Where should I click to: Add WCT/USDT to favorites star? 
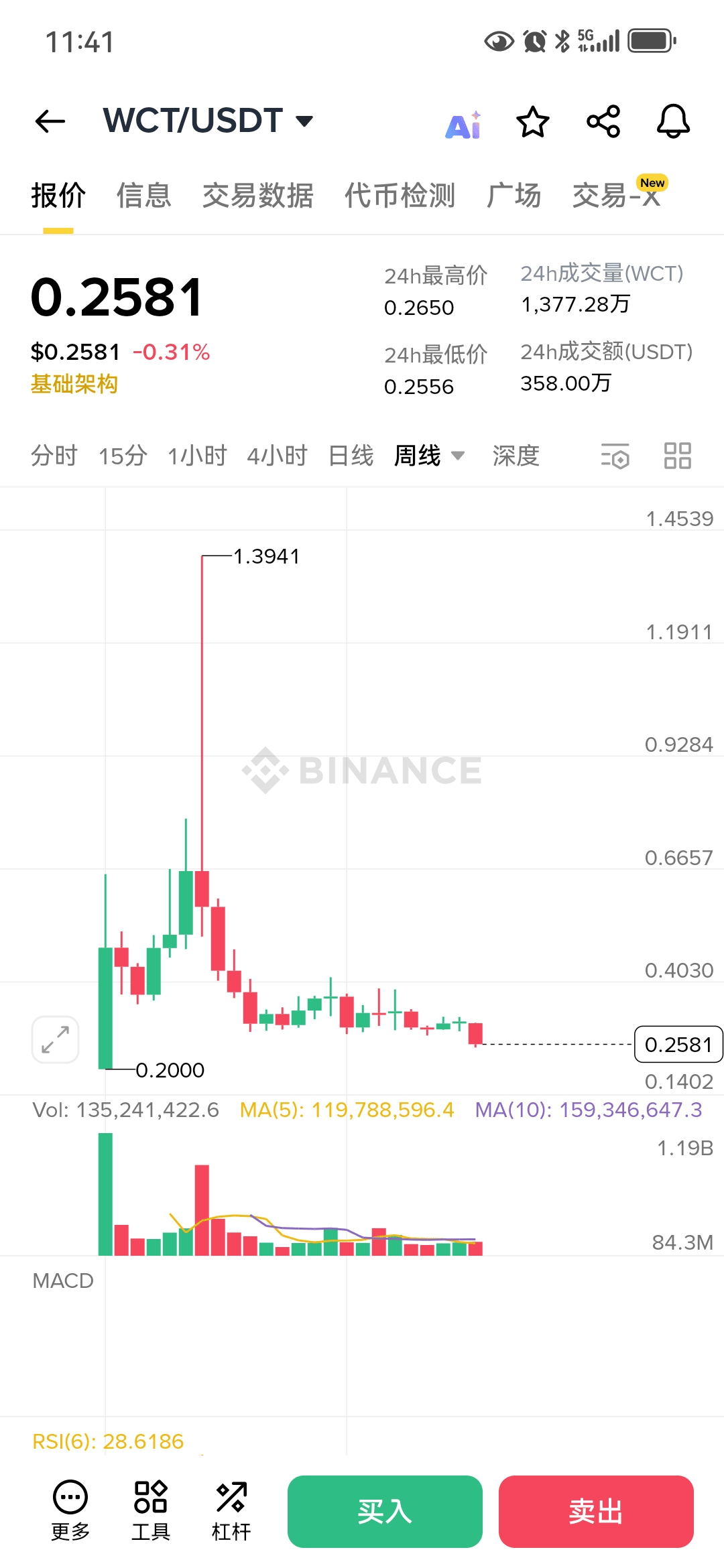[x=533, y=122]
